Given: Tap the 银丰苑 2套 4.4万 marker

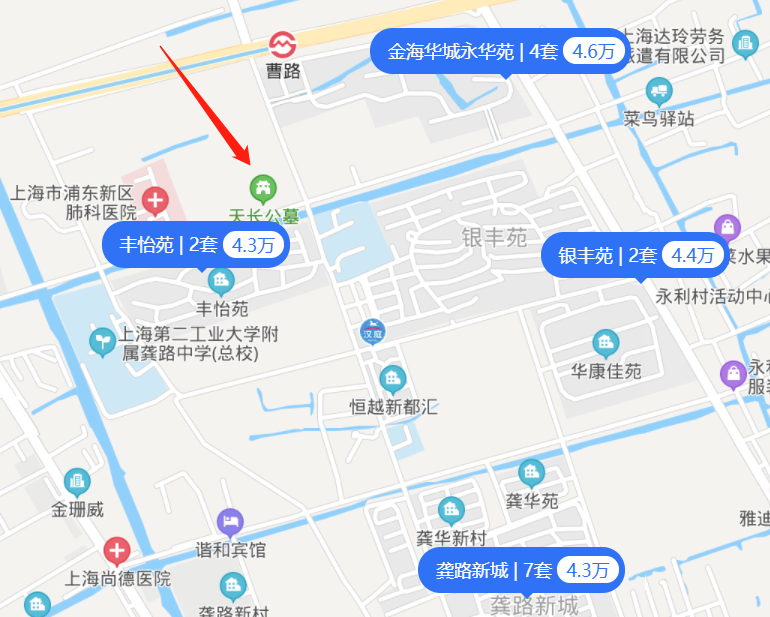Looking at the screenshot, I should [x=634, y=256].
